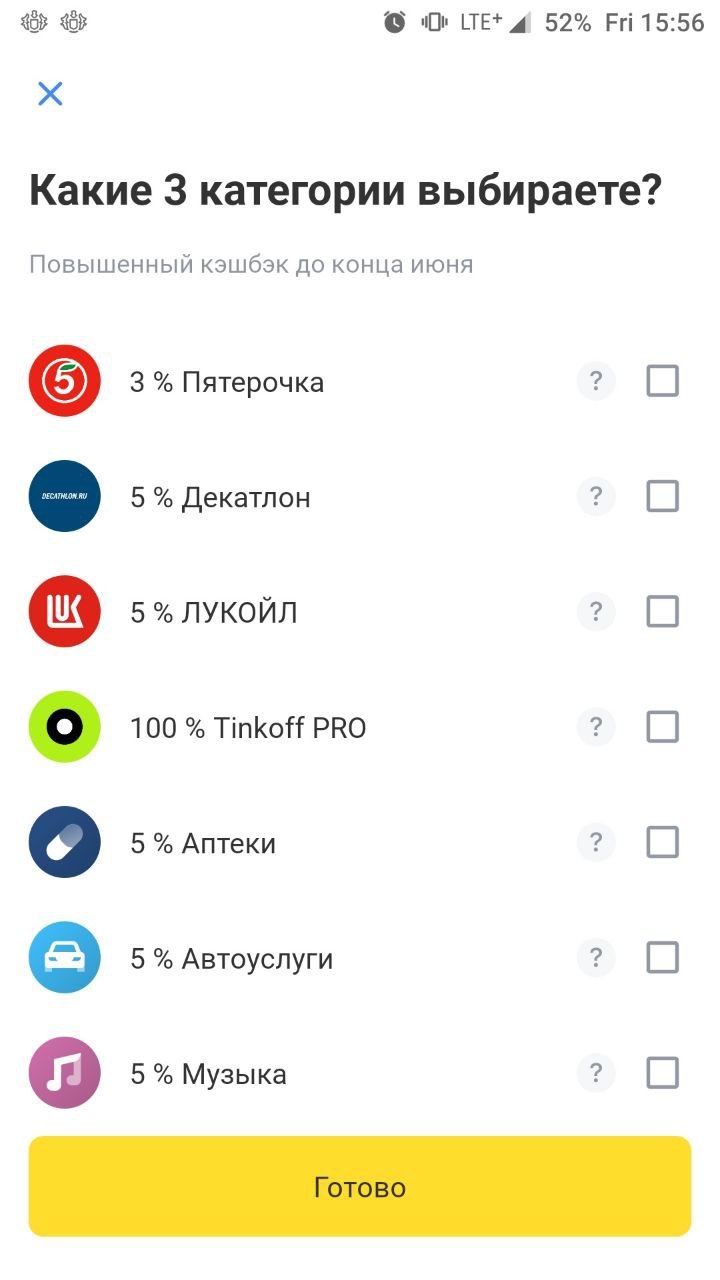This screenshot has height=1280, width=720.
Task: Close the category selection screen
Action: [x=50, y=94]
